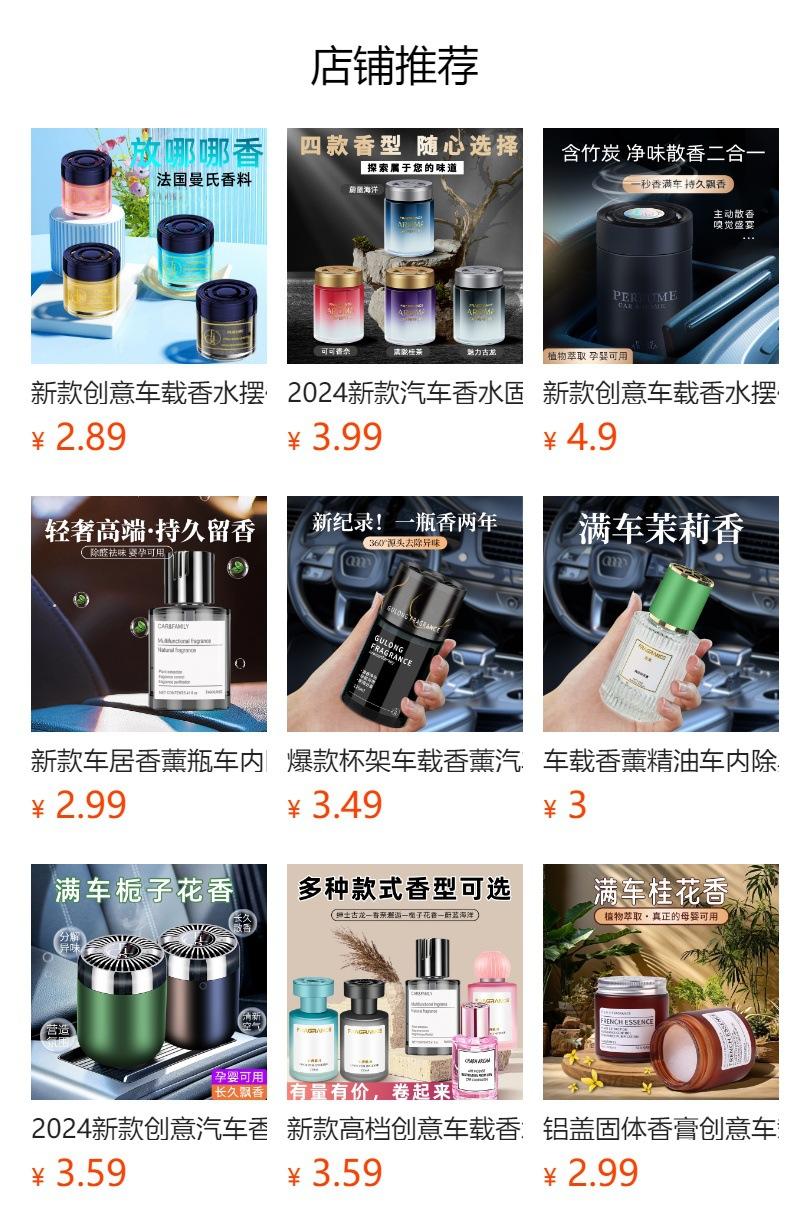Open the 新款车居香薰瓶 product at ¥2.99
The height and width of the screenshot is (1232, 790).
148,614
